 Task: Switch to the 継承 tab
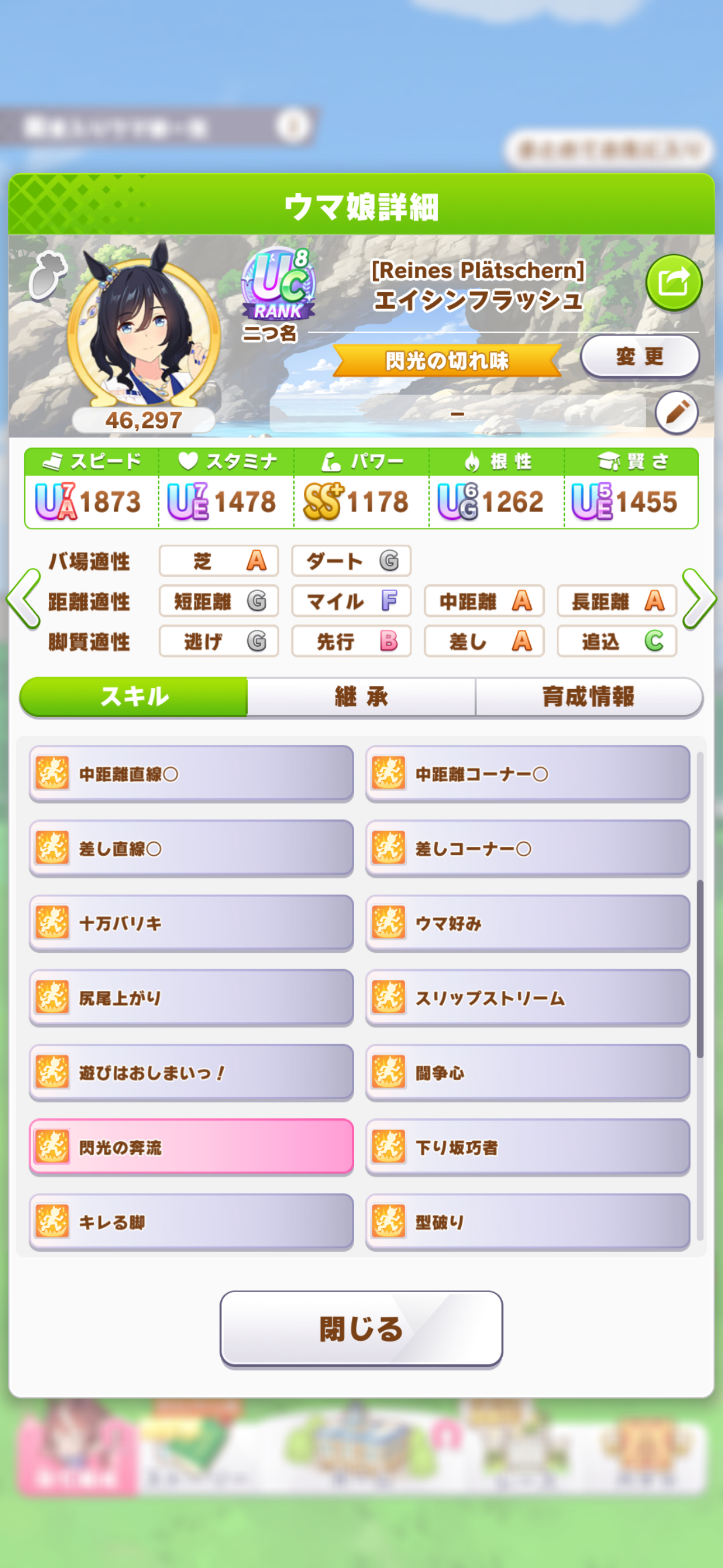[x=361, y=697]
